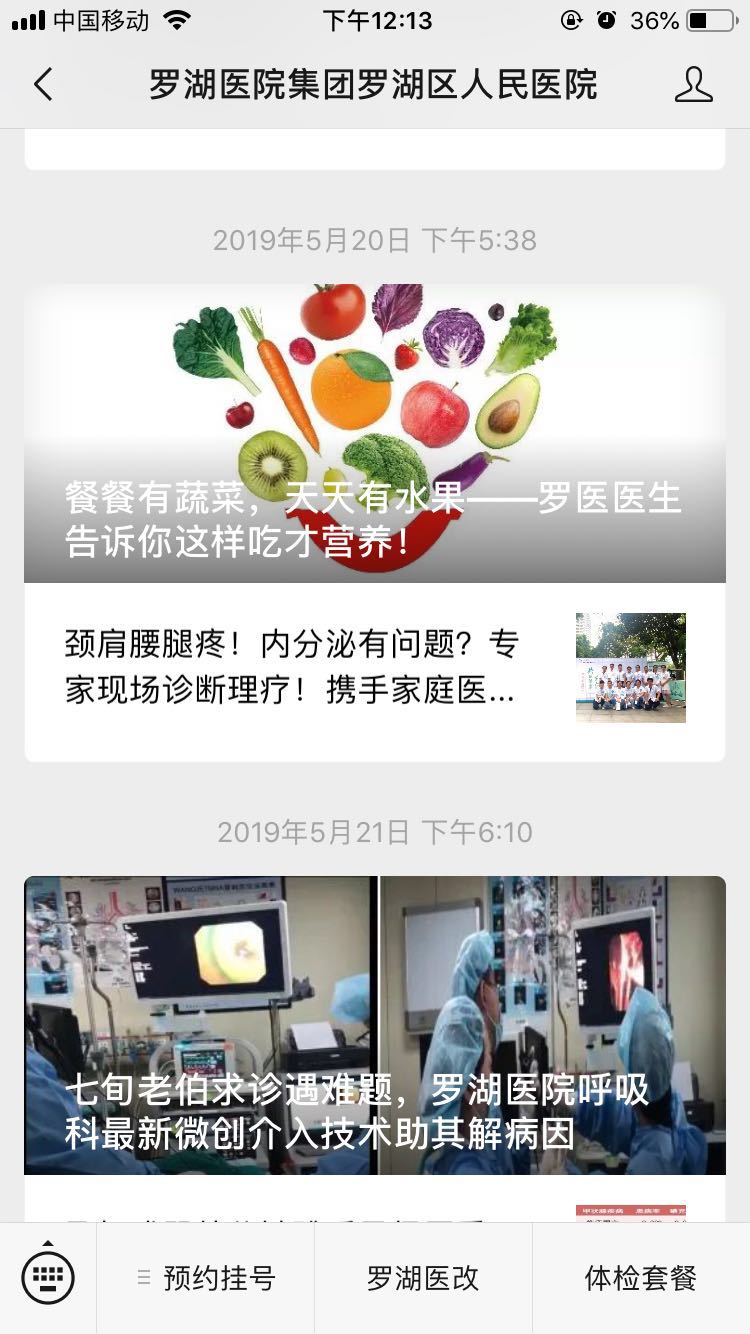Open the 体检套餐 menu
The height and width of the screenshot is (1334, 750).
coord(640,1278)
